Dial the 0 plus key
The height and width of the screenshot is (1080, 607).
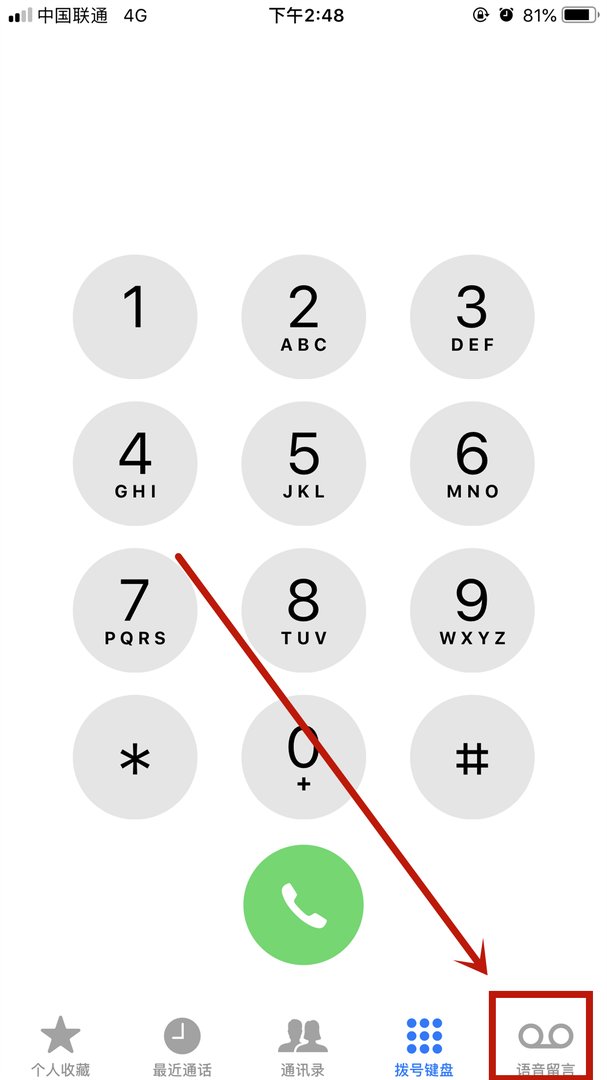[x=303, y=757]
